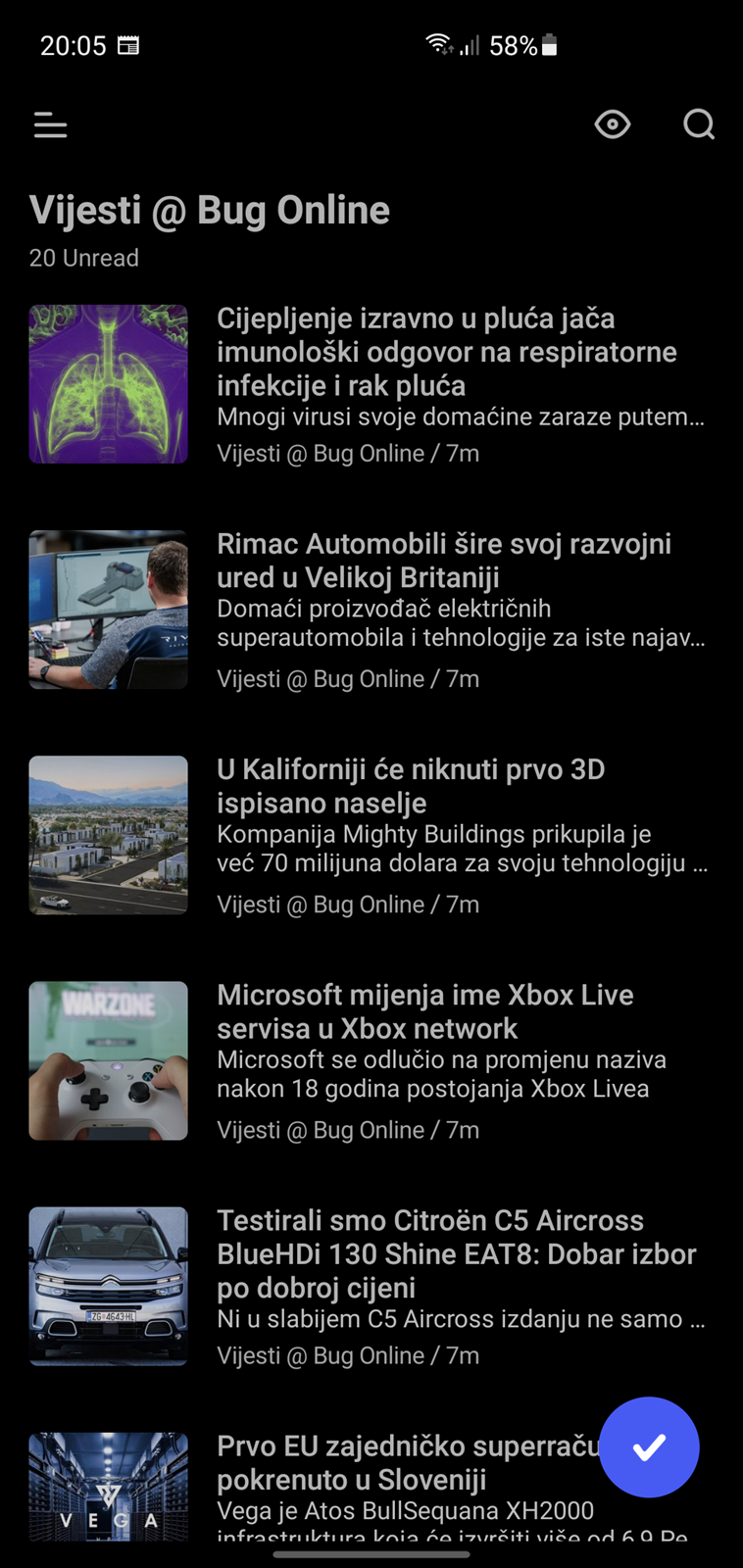View the Citroën C5 Aircross review
This screenshot has width=743, height=1568.
coord(371,1286)
